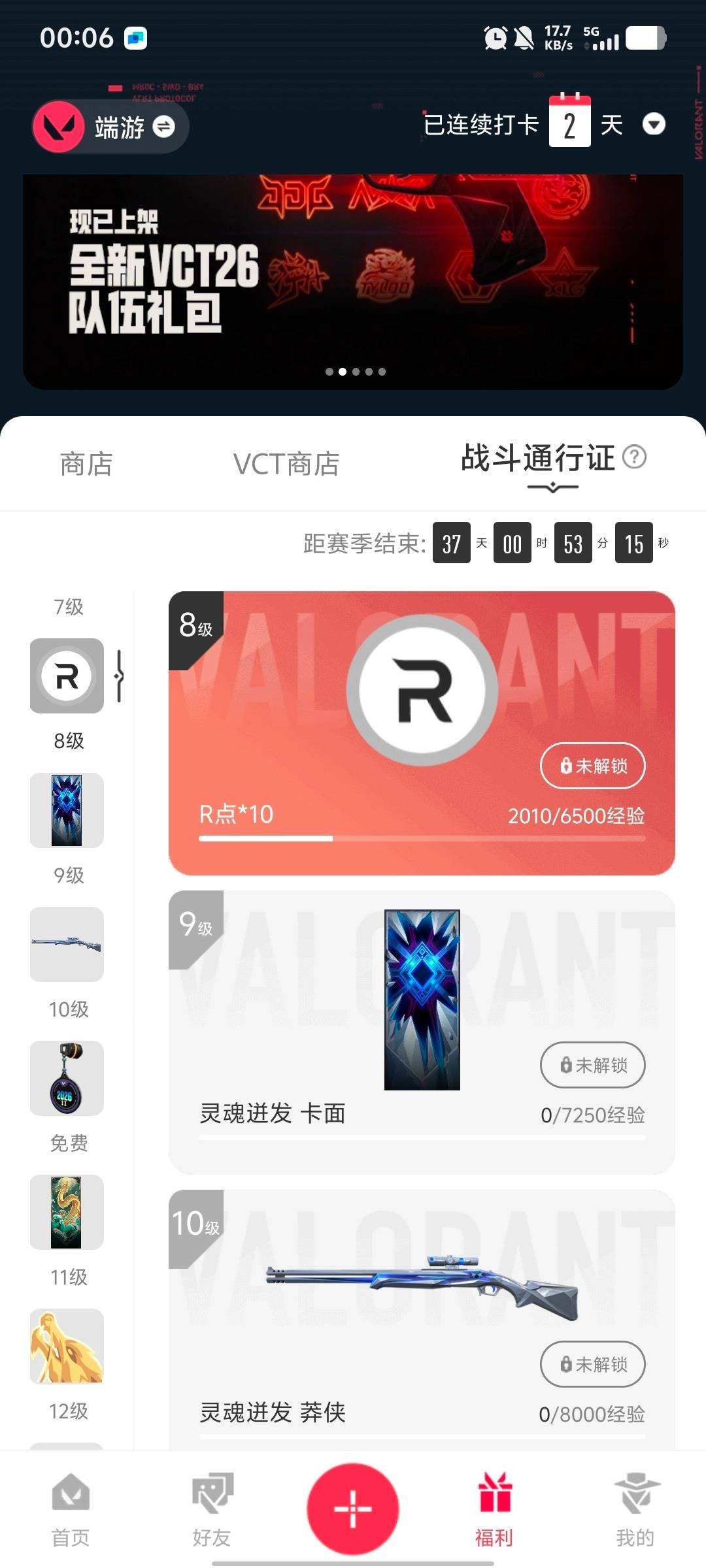Select the 我的 profile icon
Image resolution: width=706 pixels, height=1568 pixels.
tap(635, 1494)
